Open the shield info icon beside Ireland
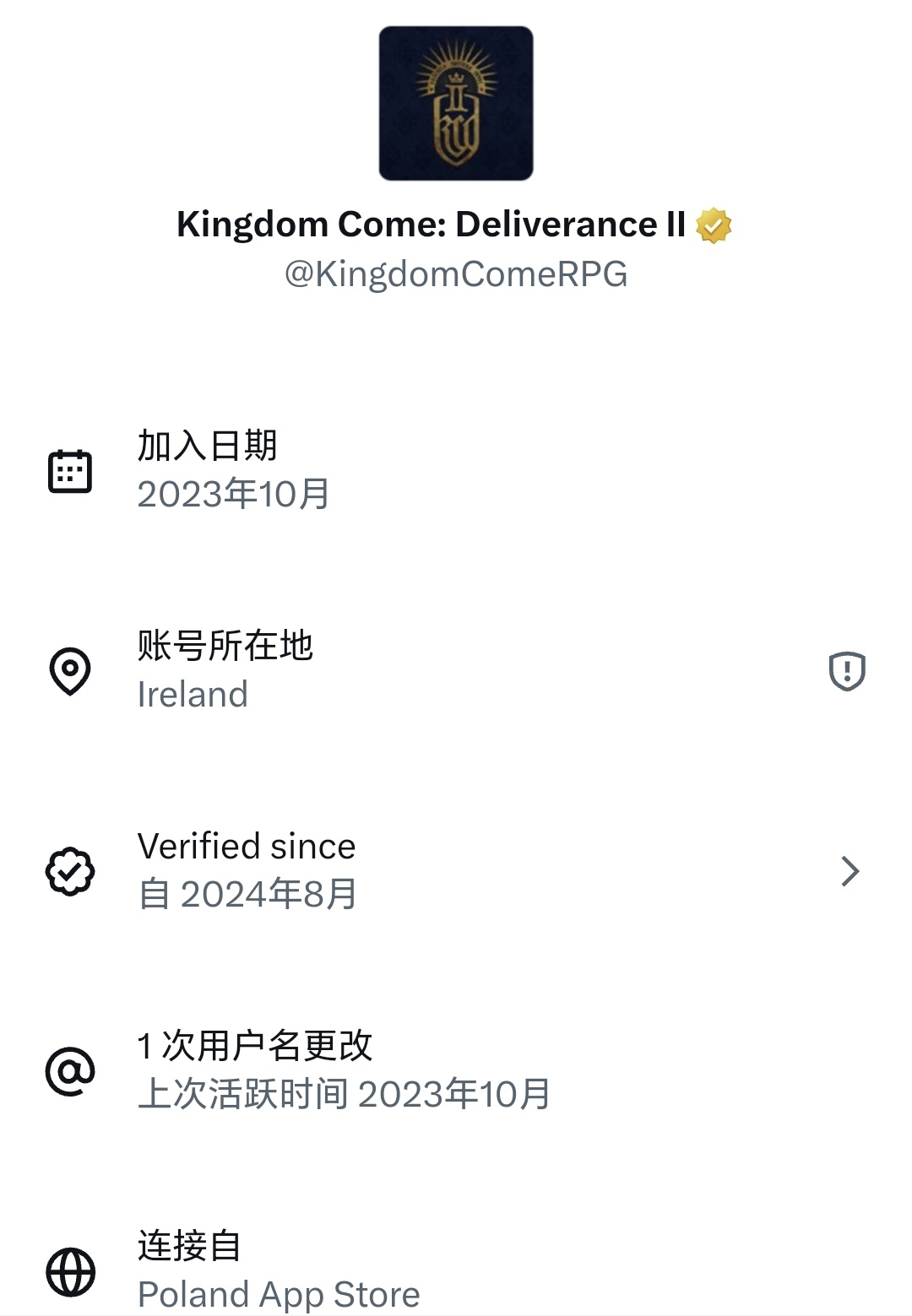Image resolution: width=912 pixels, height=1316 pixels. click(x=846, y=671)
